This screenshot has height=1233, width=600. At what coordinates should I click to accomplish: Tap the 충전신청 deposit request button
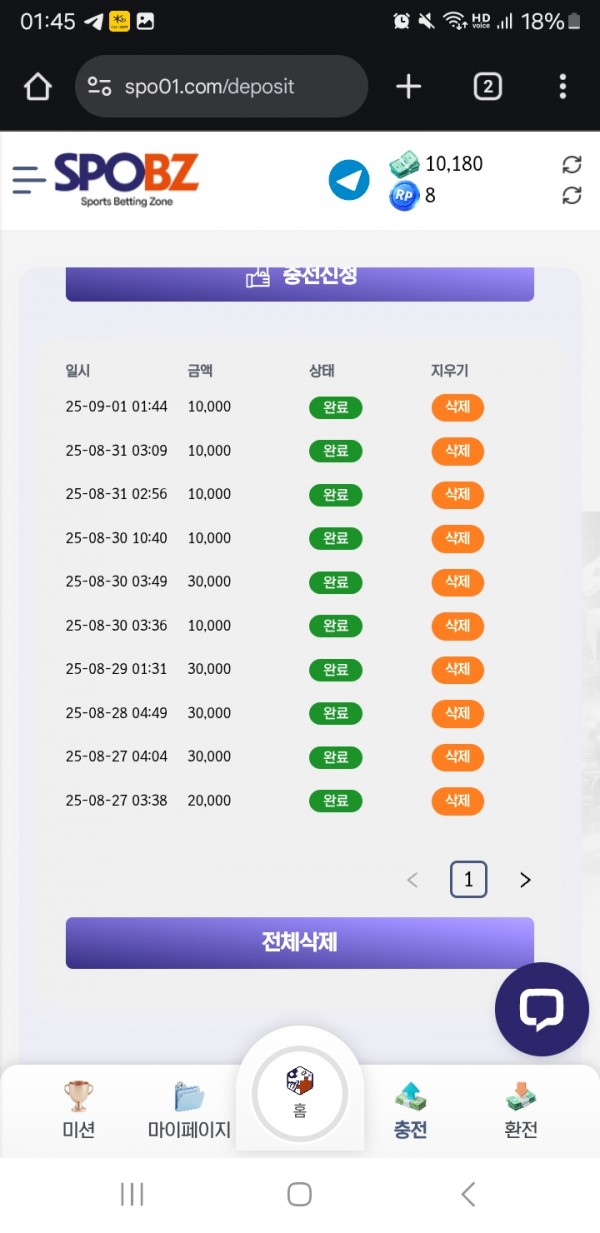pyautogui.click(x=300, y=279)
